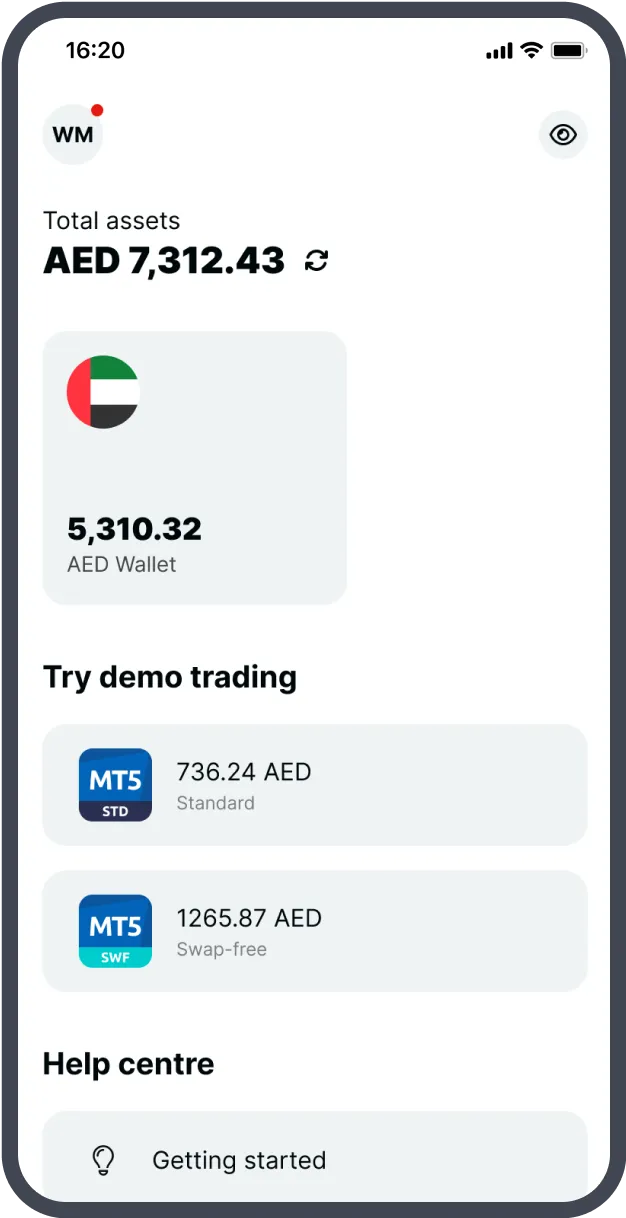Open Getting started in Help centre
The width and height of the screenshot is (626, 1218).
click(314, 1160)
